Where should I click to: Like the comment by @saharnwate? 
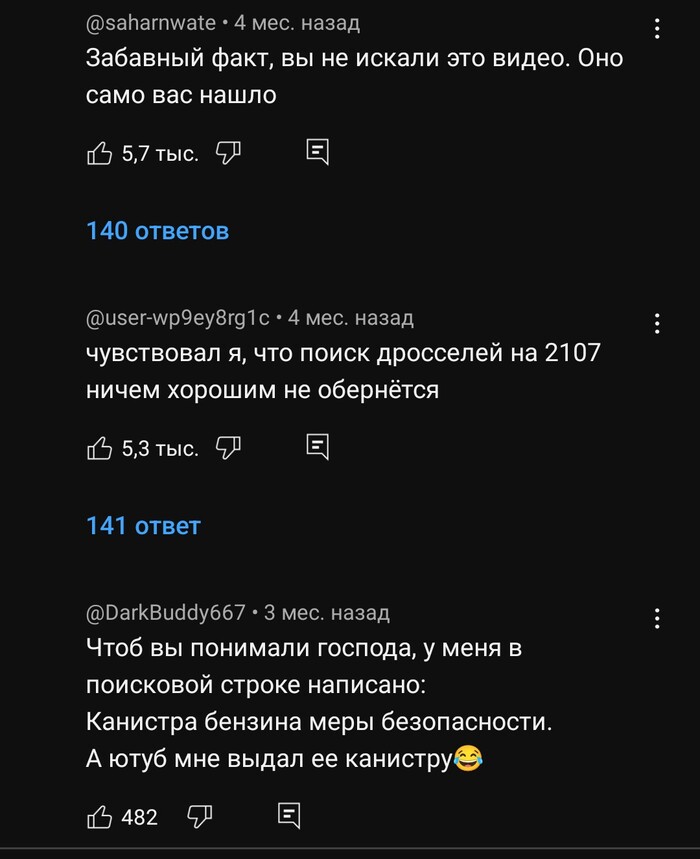(100, 153)
